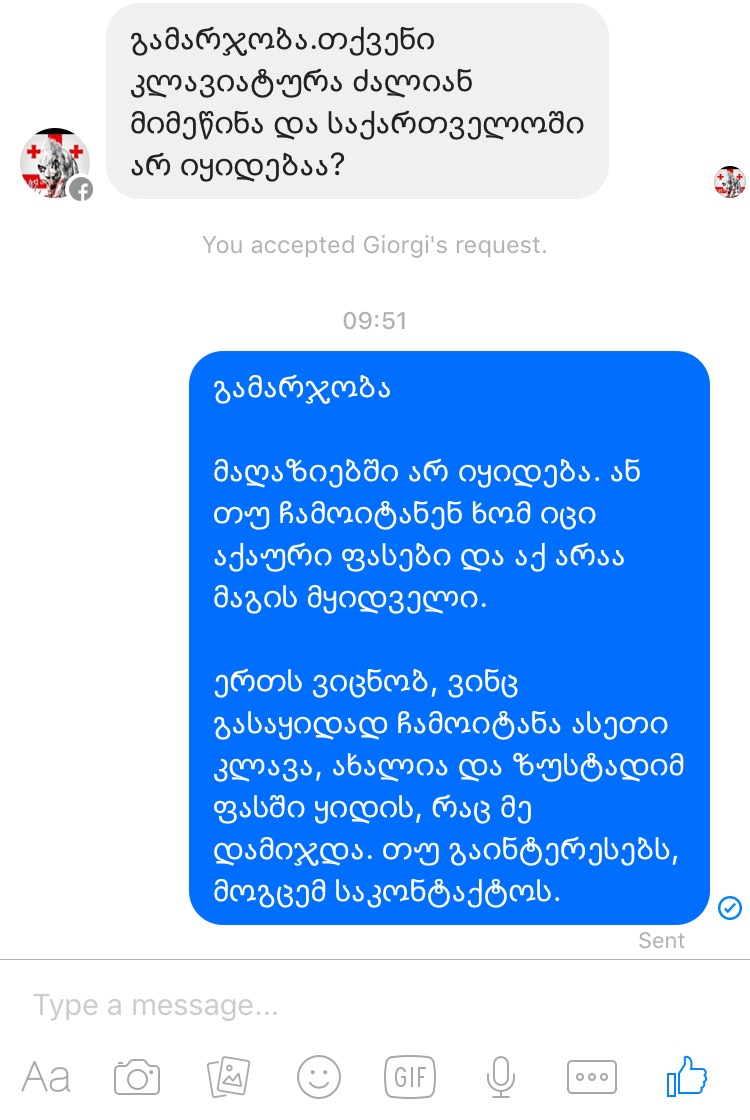
Task: Open the photo gallery picker
Action: click(228, 1077)
